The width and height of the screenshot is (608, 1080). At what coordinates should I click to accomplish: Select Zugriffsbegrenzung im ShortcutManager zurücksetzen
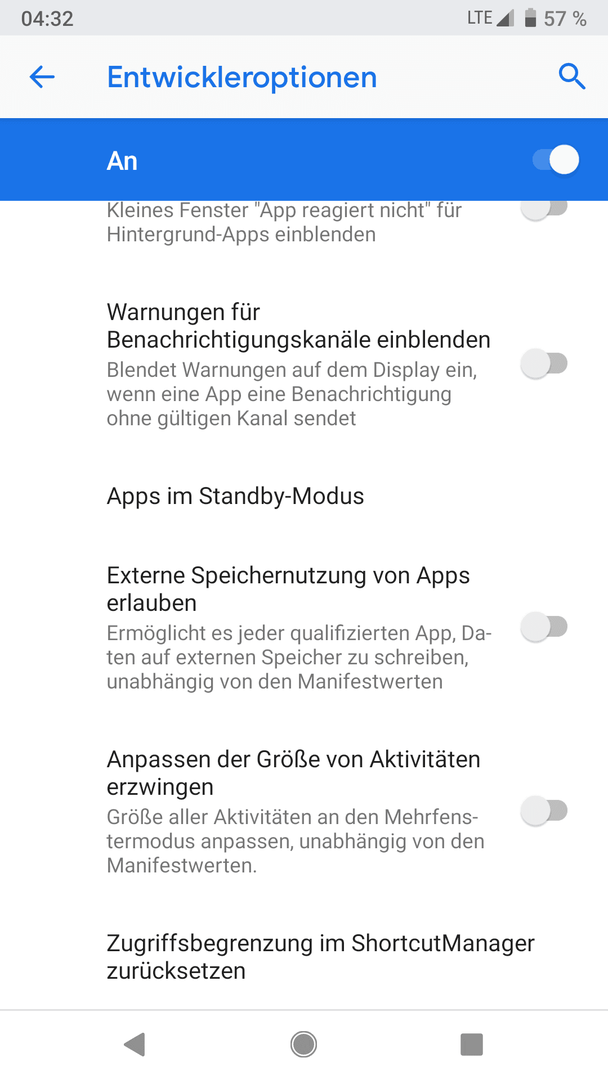point(304,957)
